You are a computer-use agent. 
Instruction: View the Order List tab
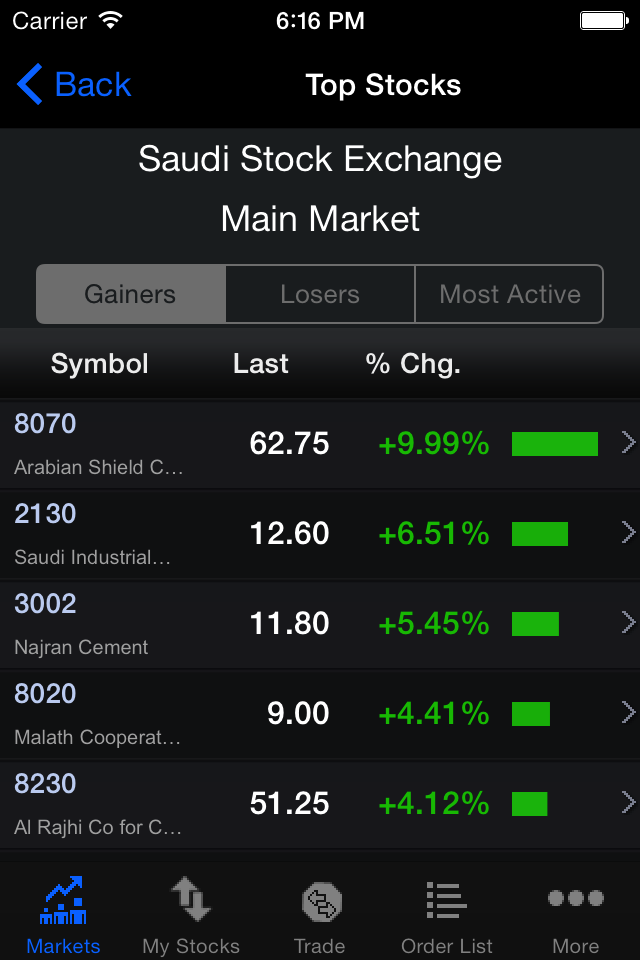point(447,916)
